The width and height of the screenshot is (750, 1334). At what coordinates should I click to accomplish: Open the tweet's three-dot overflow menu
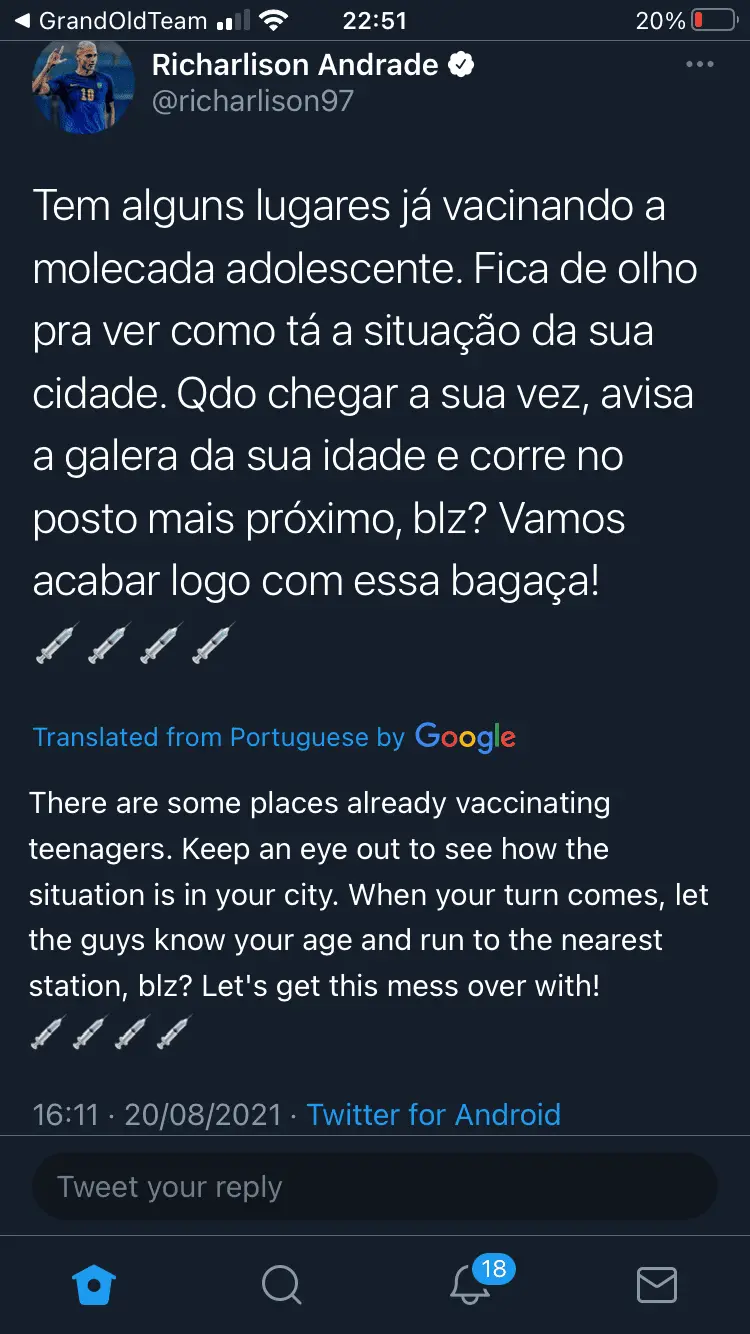point(699,65)
